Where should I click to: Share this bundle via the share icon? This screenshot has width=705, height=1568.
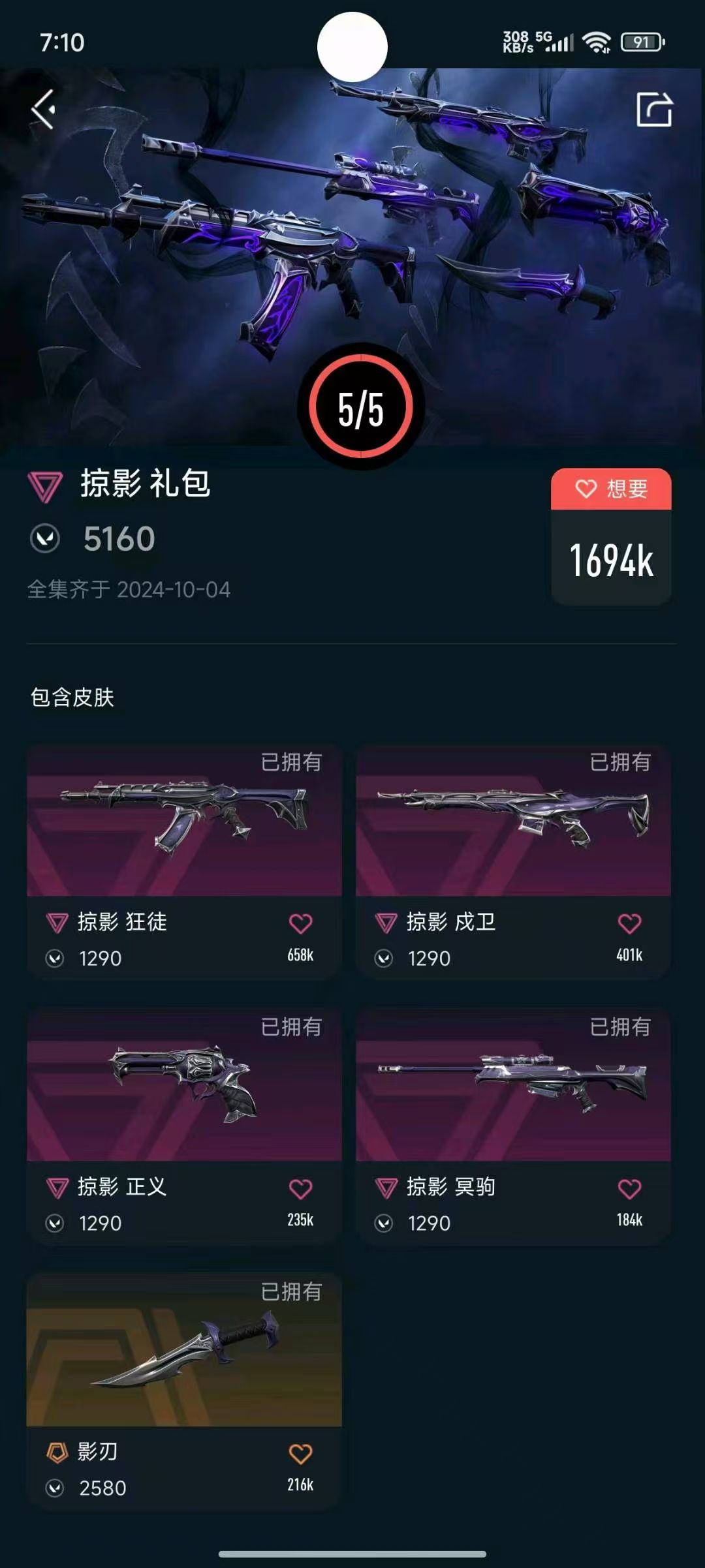(x=654, y=109)
